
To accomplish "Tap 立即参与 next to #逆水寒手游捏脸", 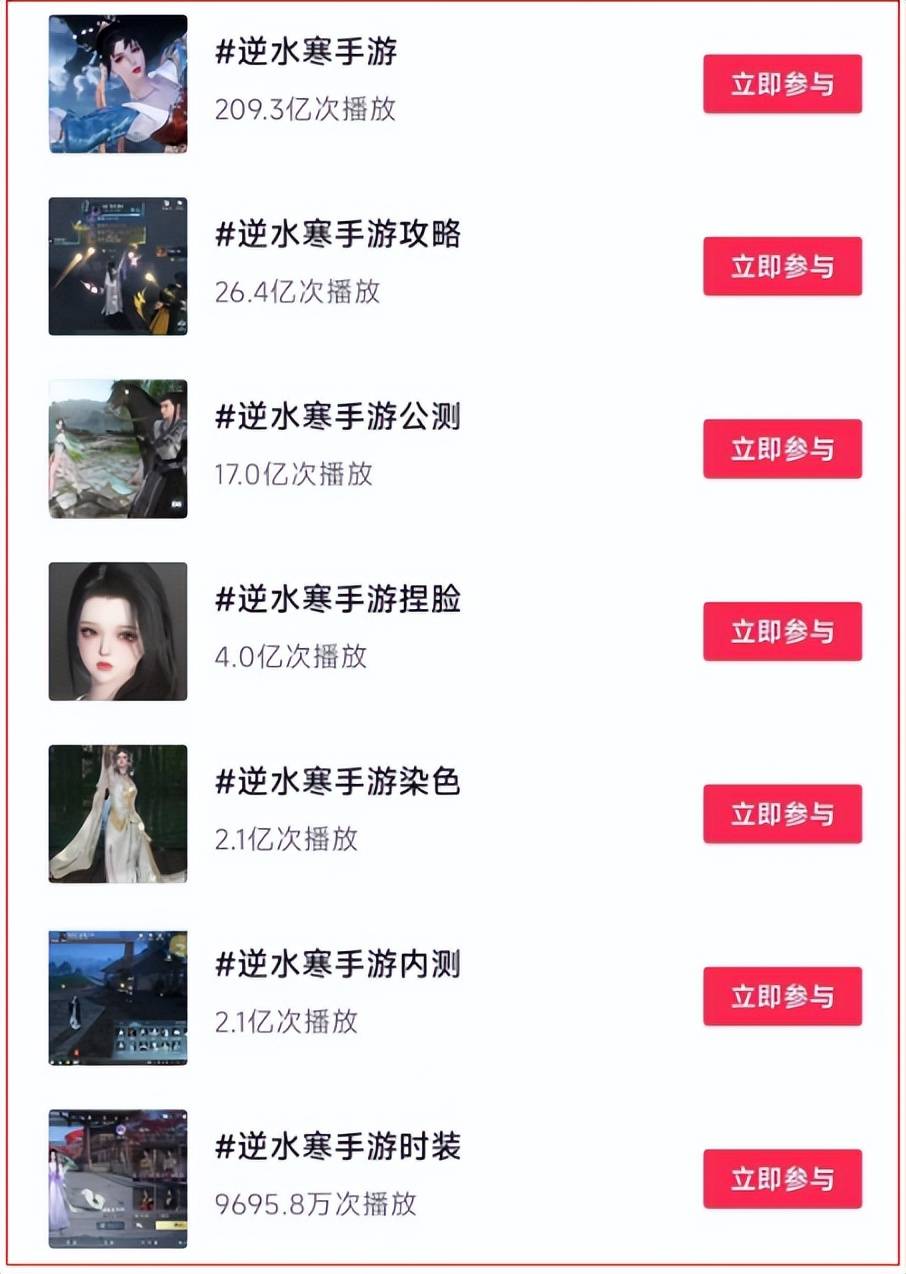I will (782, 631).
